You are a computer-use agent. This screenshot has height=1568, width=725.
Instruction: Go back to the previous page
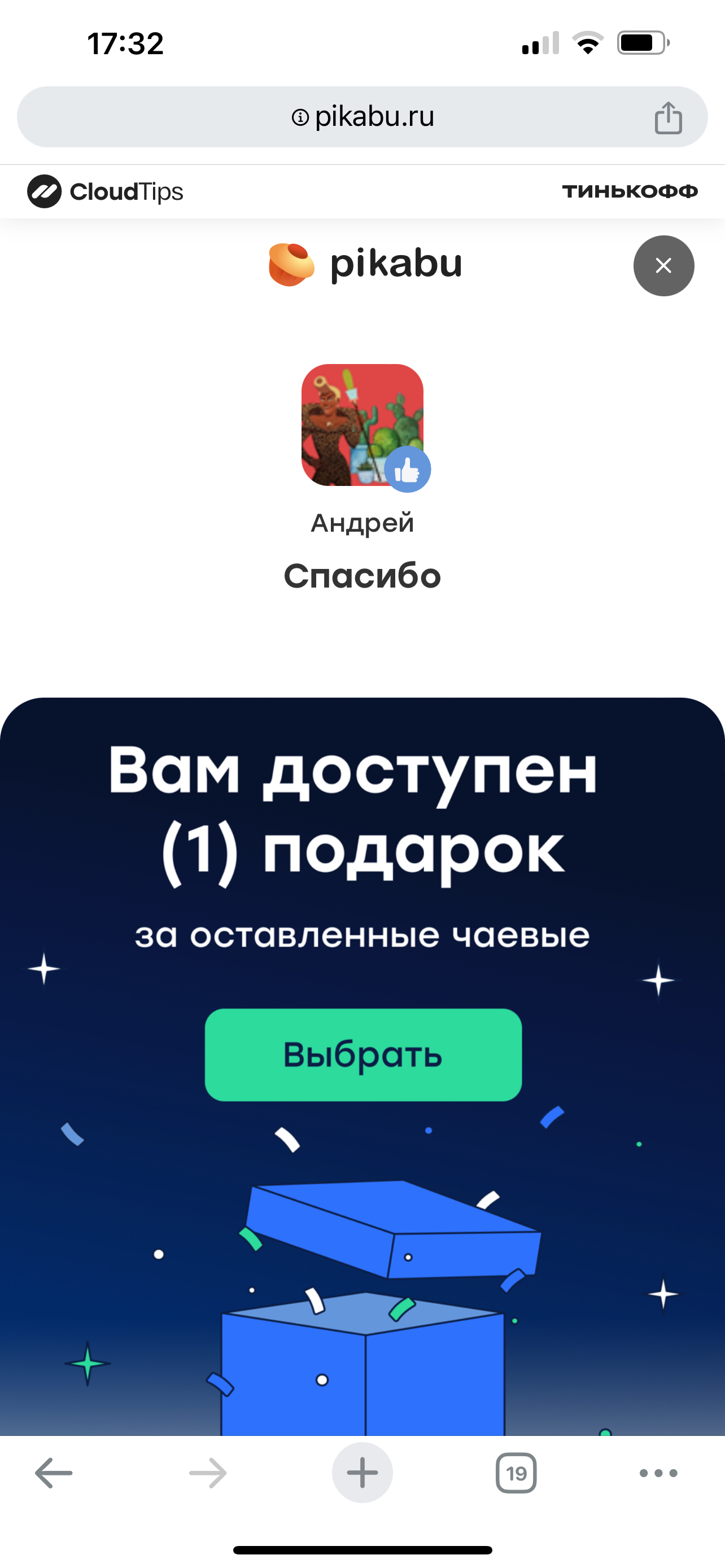tap(54, 1473)
